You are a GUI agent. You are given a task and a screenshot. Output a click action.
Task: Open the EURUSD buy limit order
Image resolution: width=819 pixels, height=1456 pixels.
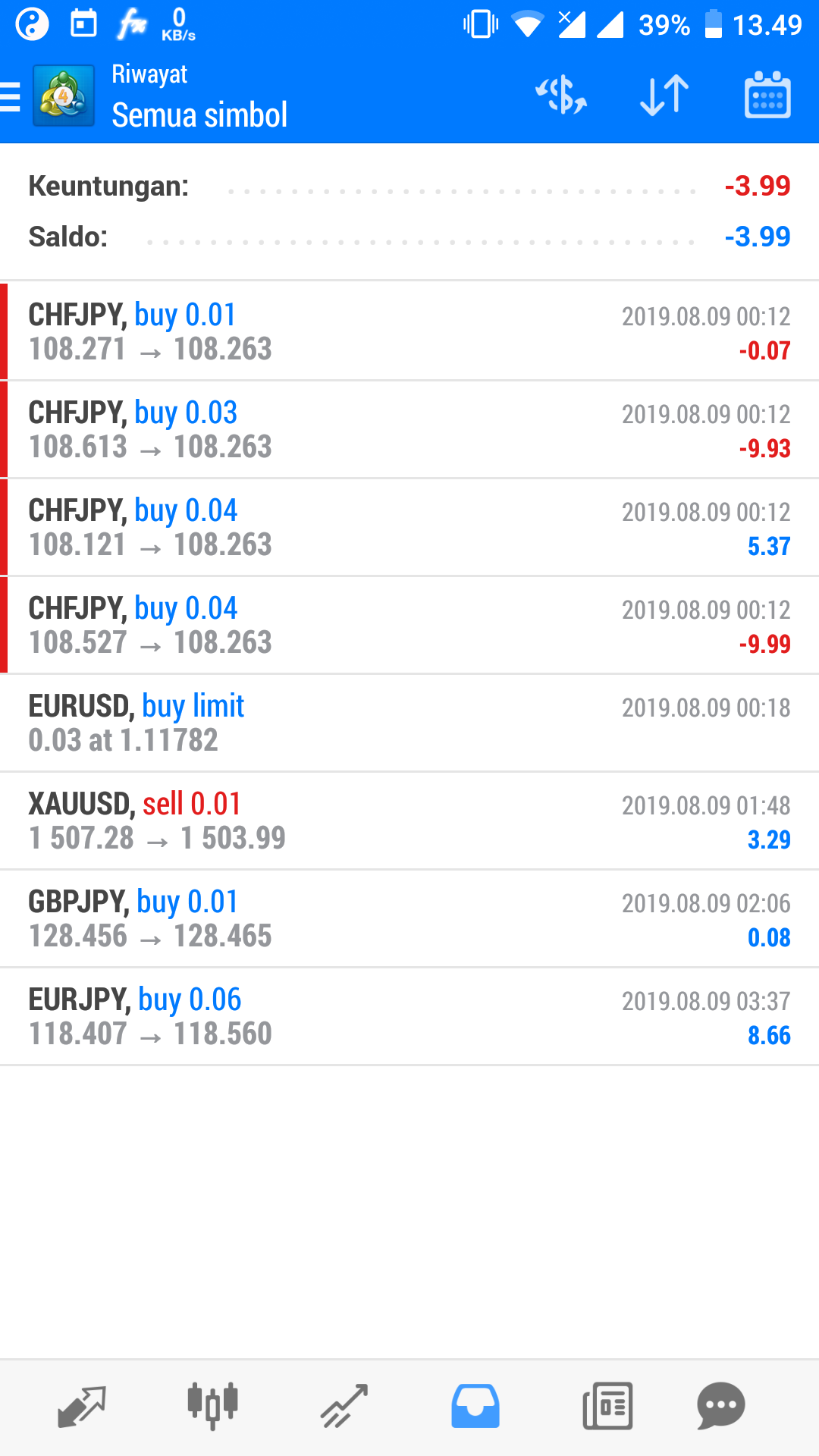click(409, 723)
